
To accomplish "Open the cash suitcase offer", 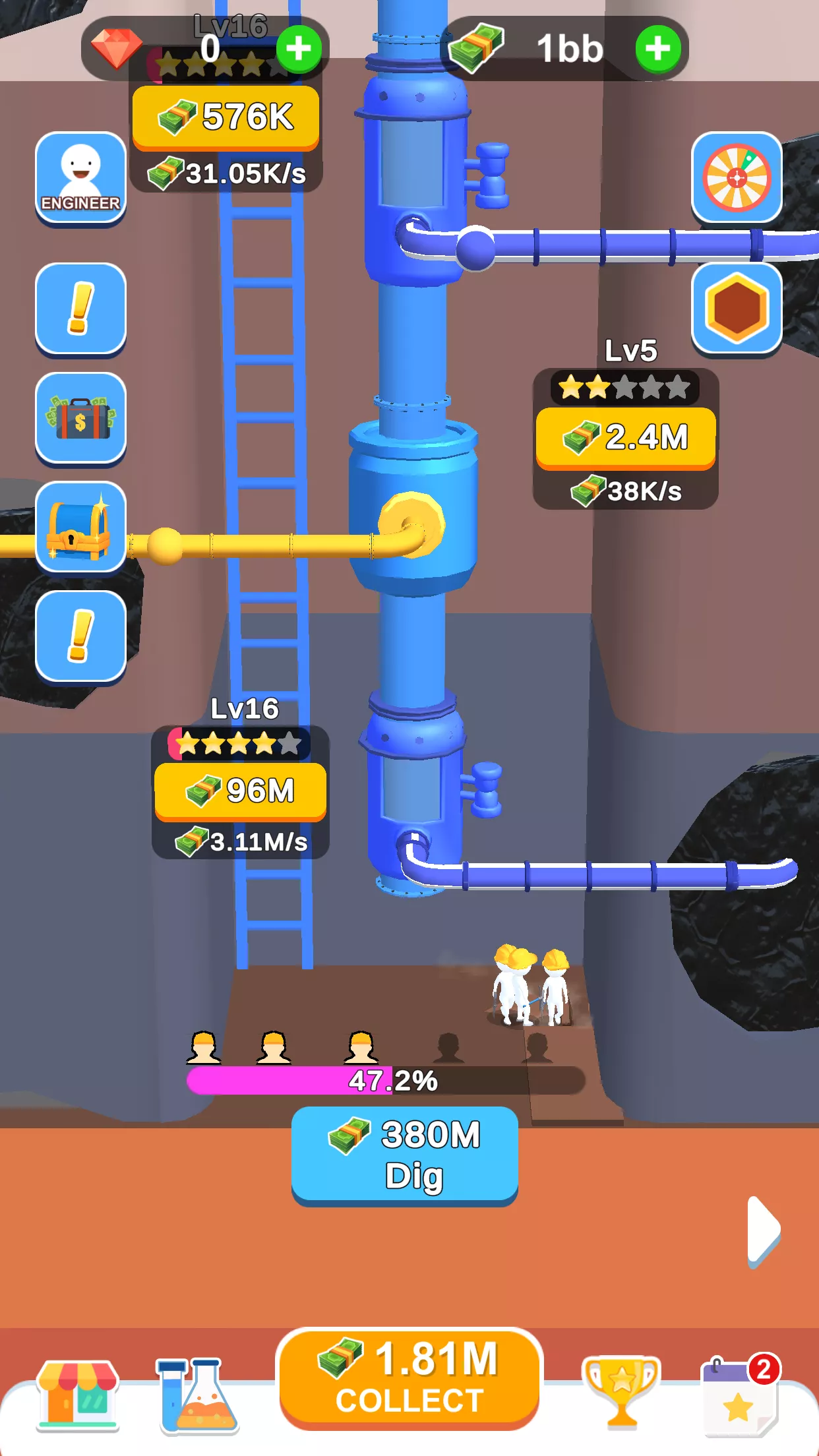I will [x=80, y=418].
